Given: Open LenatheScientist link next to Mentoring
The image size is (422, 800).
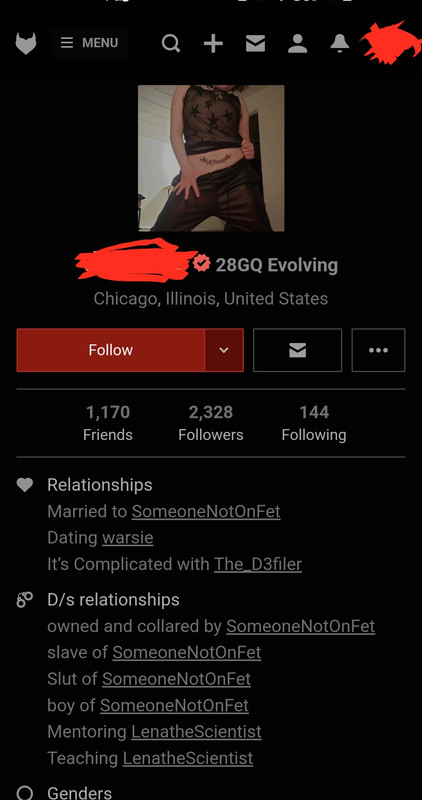Looking at the screenshot, I should 196,732.
